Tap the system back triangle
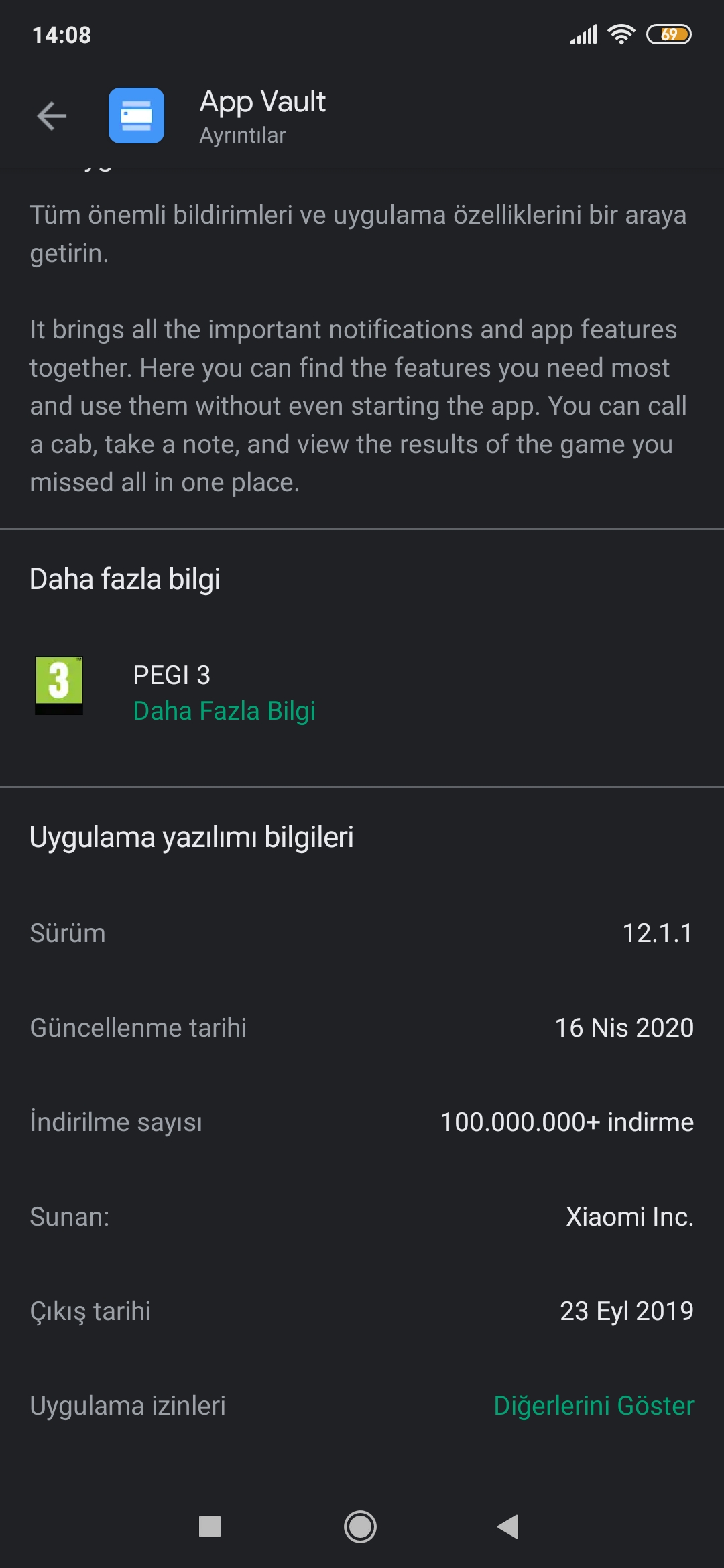 pyautogui.click(x=508, y=1526)
